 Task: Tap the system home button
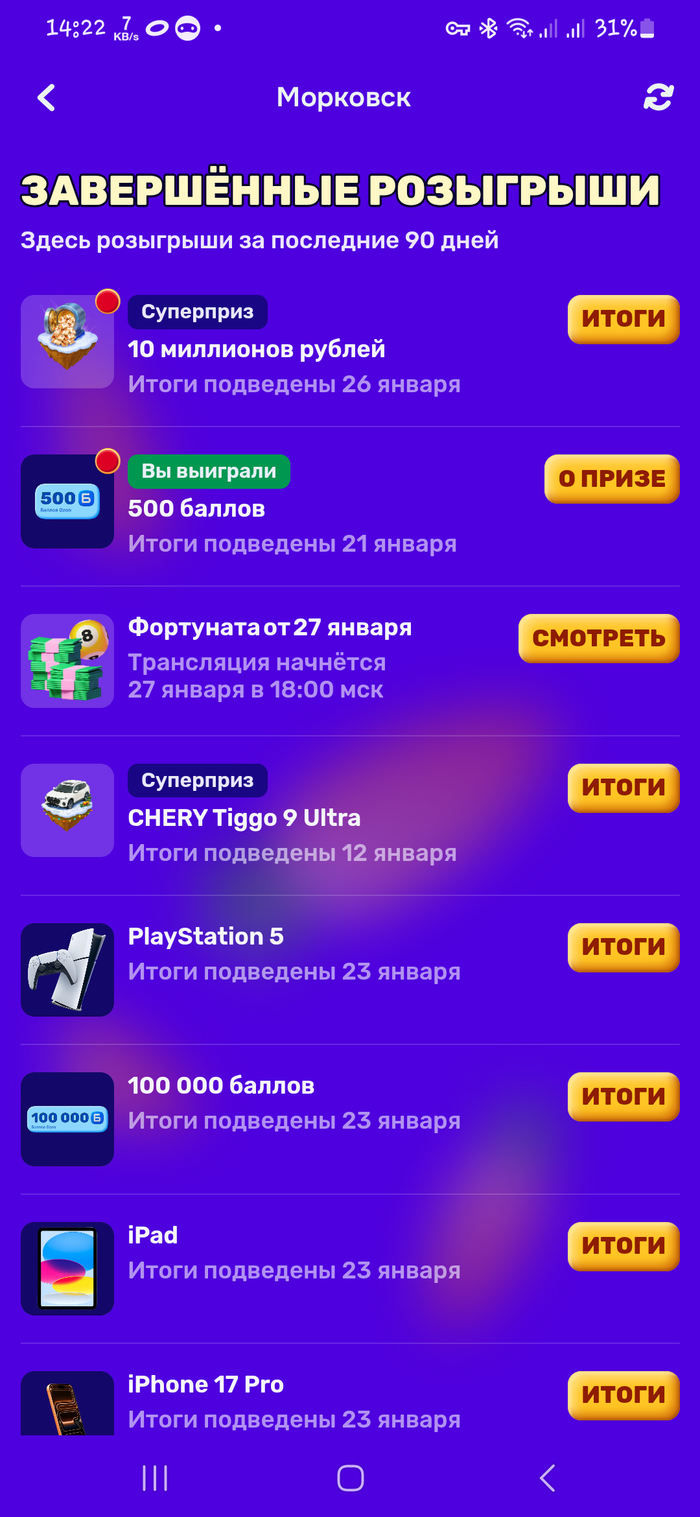pyautogui.click(x=350, y=1478)
